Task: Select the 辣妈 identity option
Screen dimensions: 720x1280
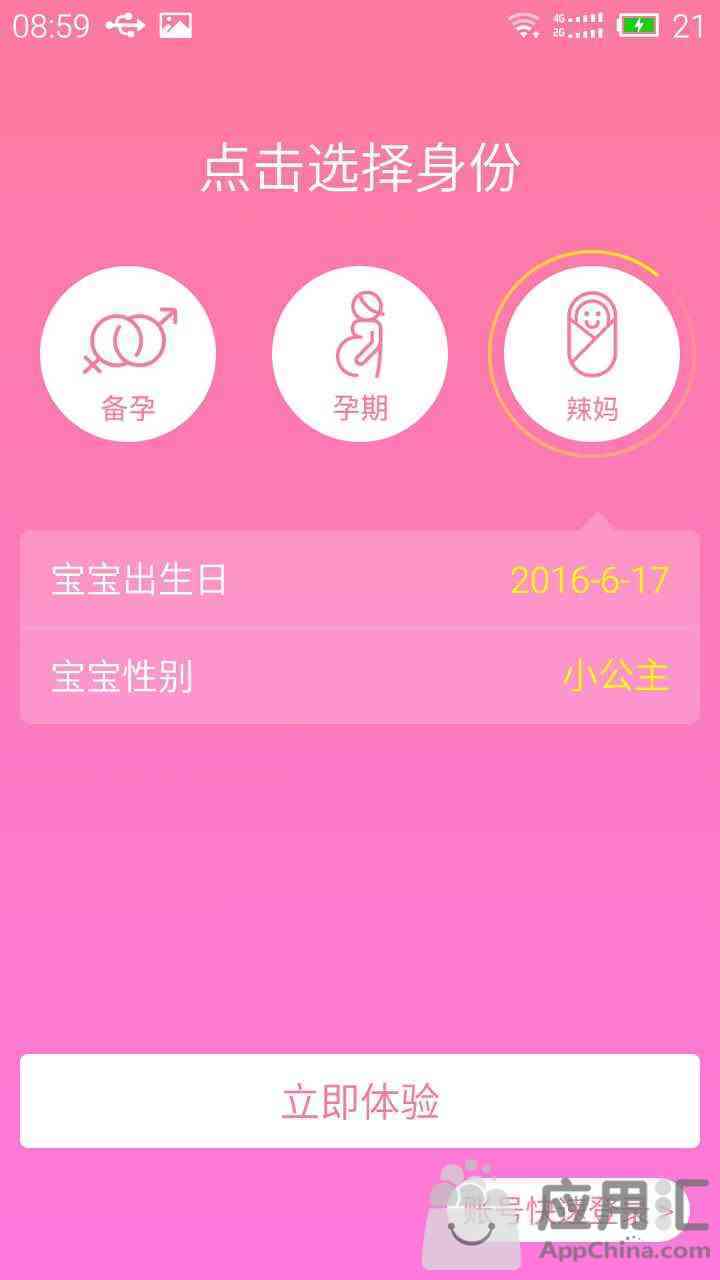Action: tap(591, 353)
